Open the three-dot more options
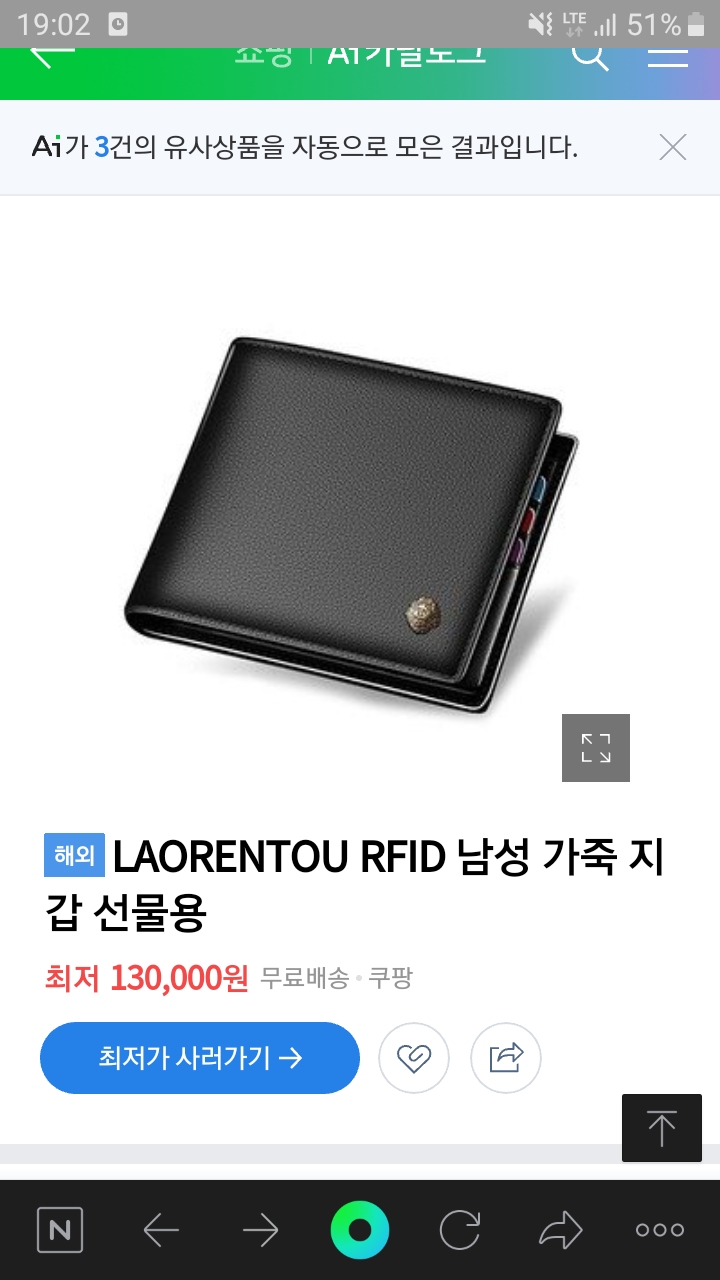 coord(660,1230)
